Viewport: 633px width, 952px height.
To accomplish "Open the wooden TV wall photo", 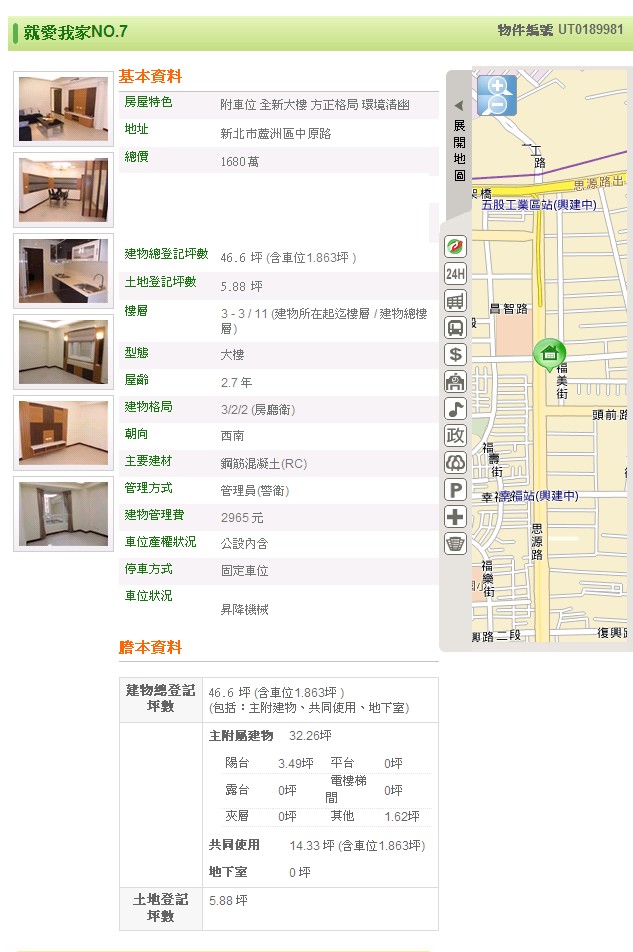I will 62,433.
